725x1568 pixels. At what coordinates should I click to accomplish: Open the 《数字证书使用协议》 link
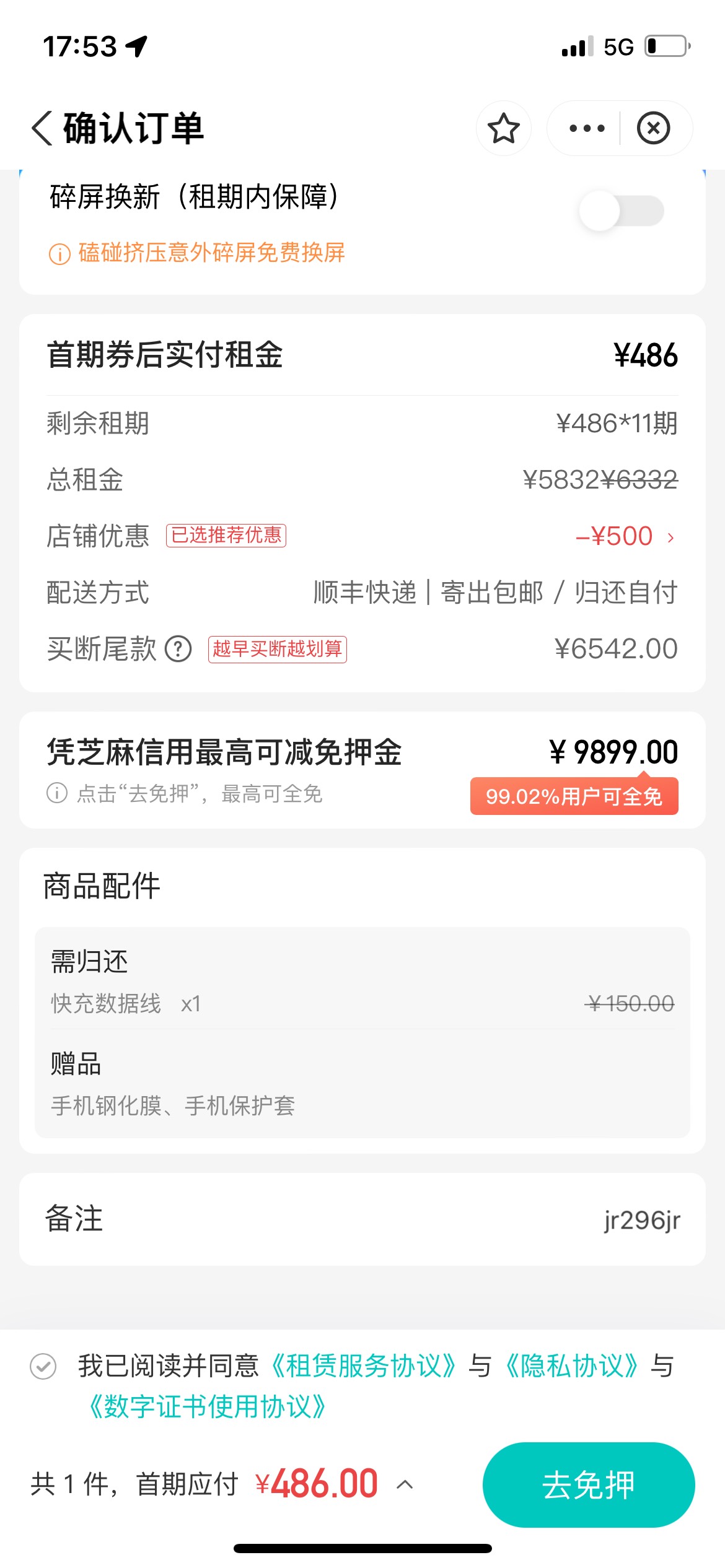coord(207,1406)
